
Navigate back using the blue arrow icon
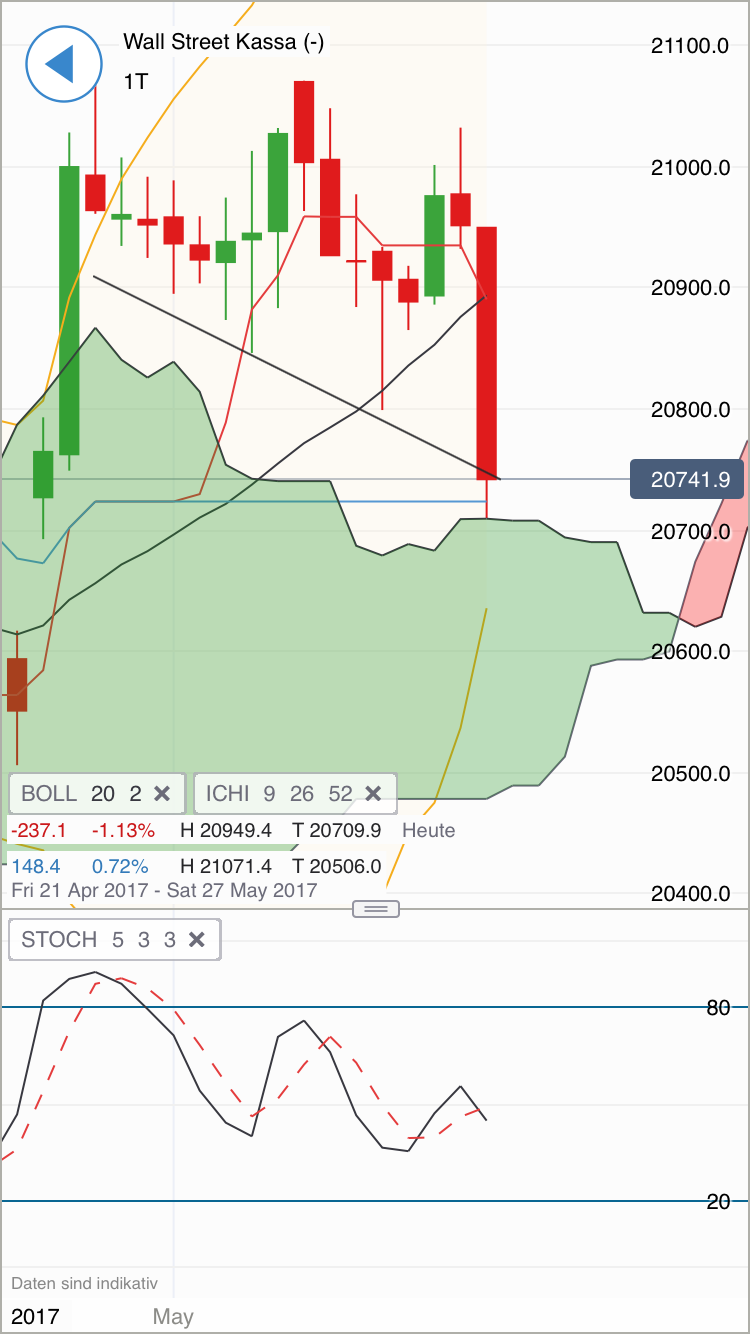coord(63,64)
